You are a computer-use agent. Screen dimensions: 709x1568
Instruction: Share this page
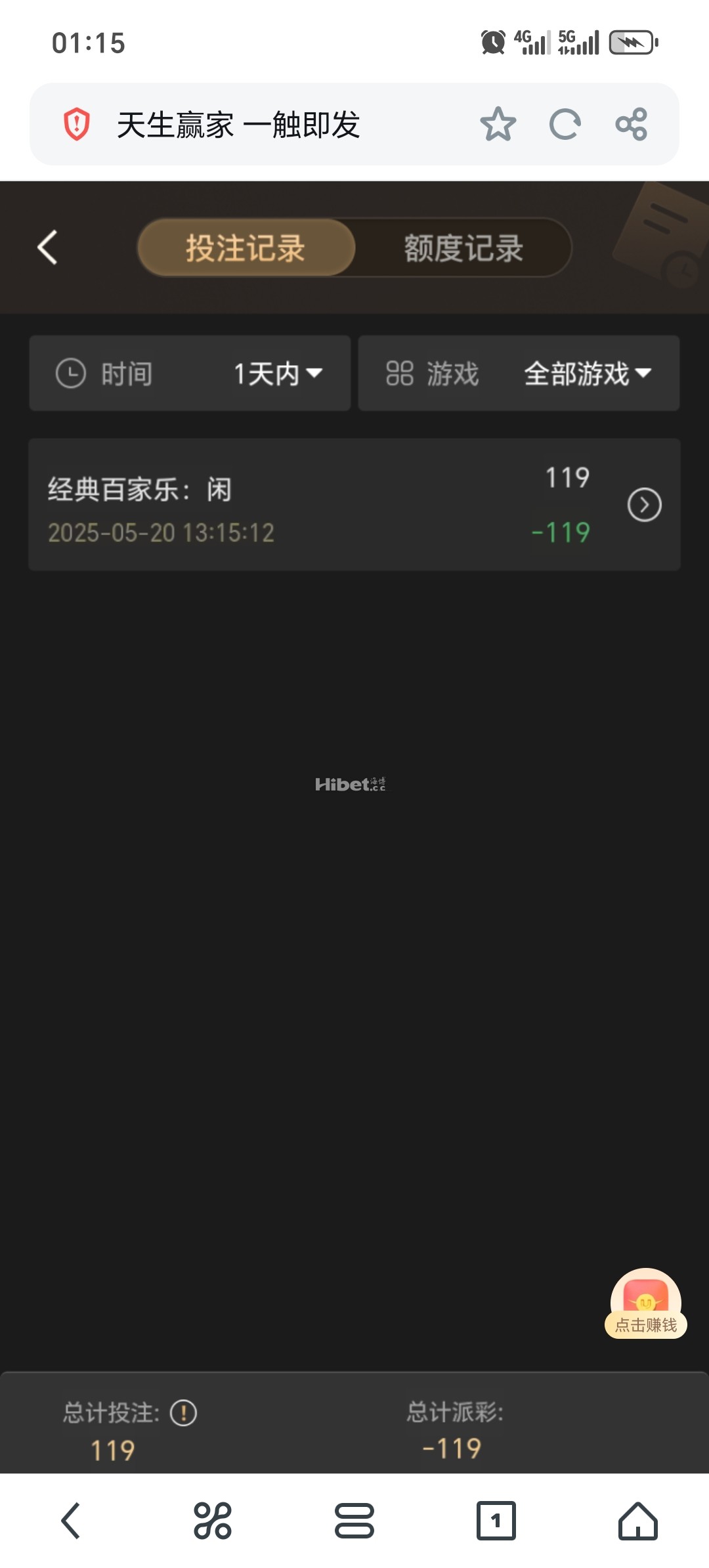point(632,124)
